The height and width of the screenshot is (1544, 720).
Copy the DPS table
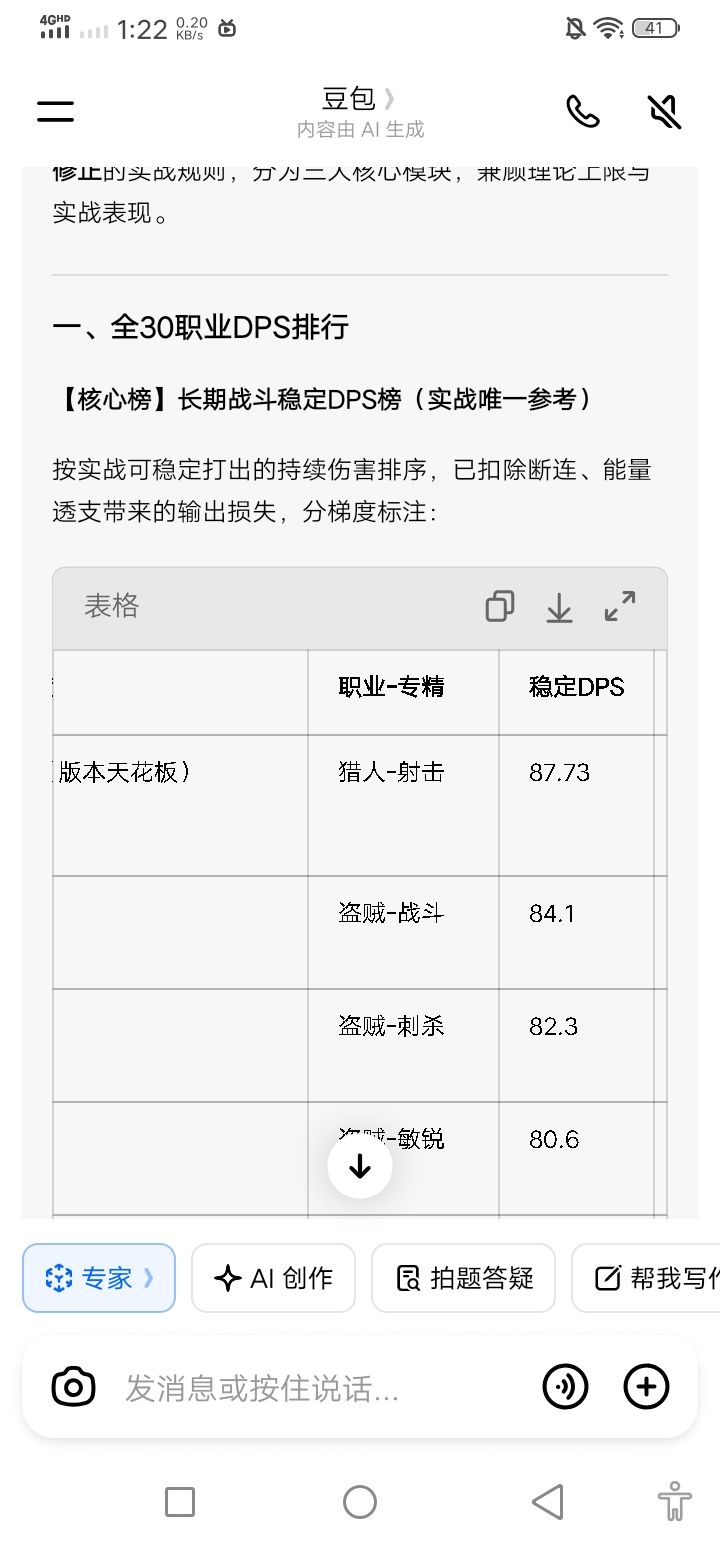[x=499, y=606]
